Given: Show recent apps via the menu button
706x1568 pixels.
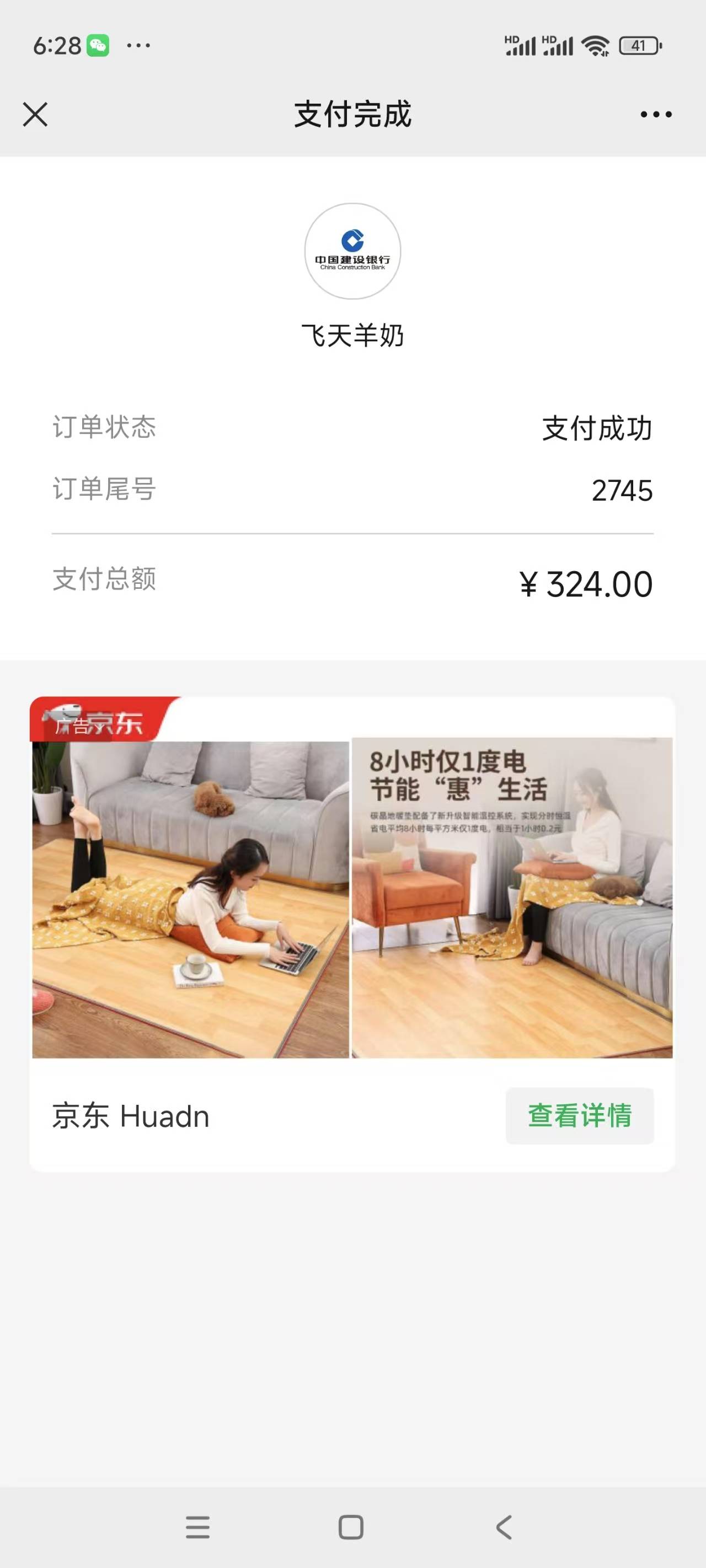Looking at the screenshot, I should 197,1527.
